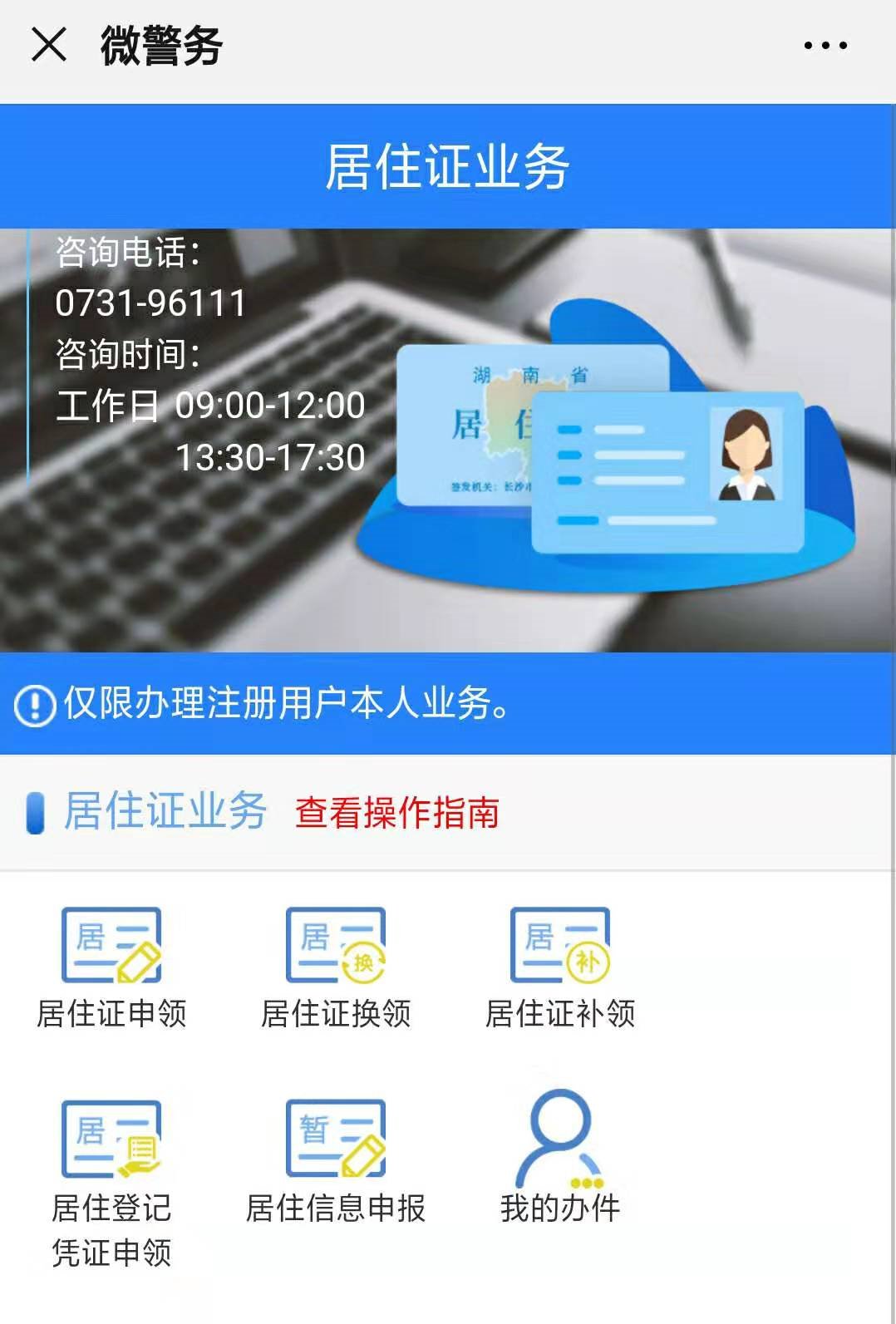Close the 微警务 page
The height and width of the screenshot is (1324, 896).
(x=48, y=45)
